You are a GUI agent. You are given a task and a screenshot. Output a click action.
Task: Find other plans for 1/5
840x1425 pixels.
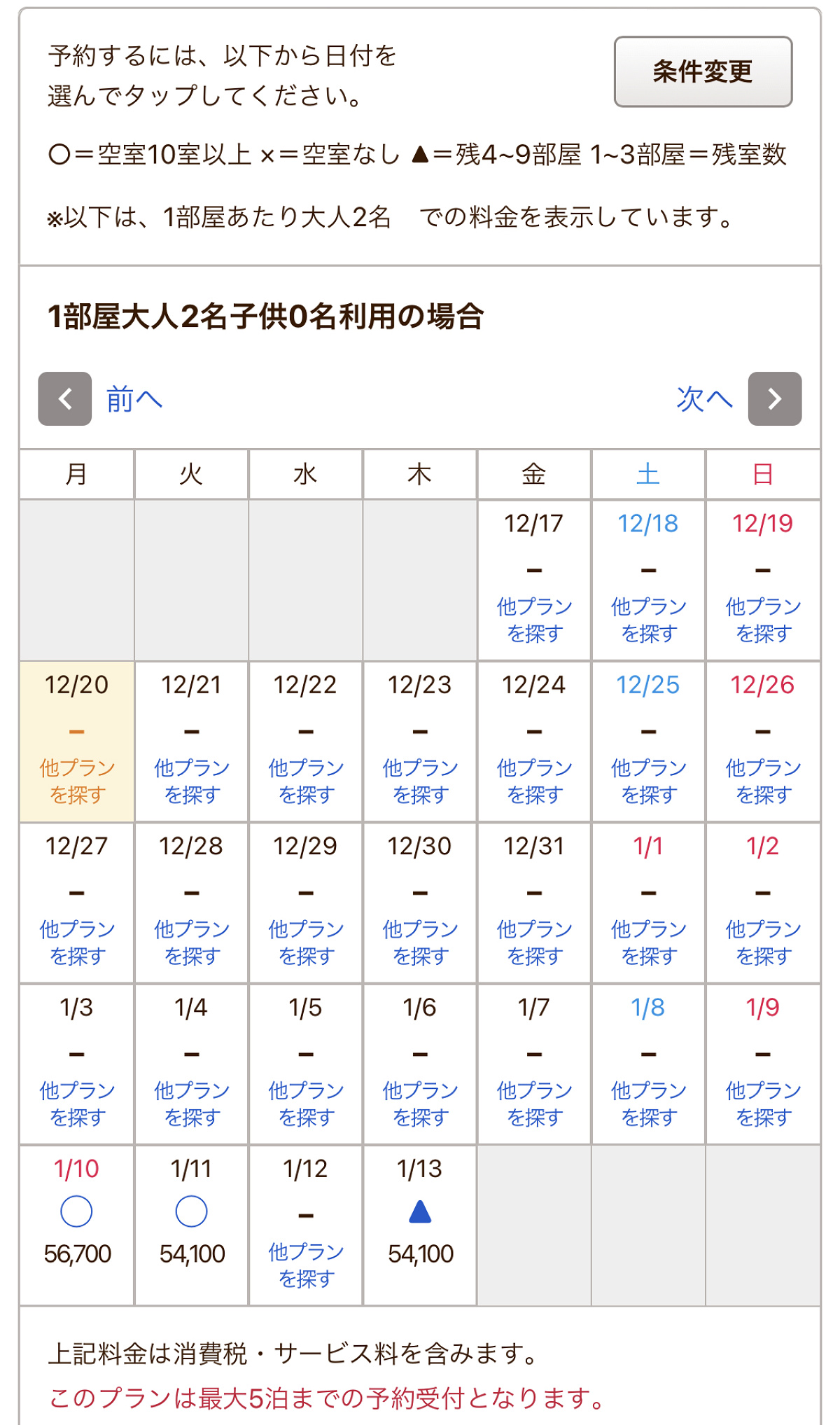[306, 1104]
